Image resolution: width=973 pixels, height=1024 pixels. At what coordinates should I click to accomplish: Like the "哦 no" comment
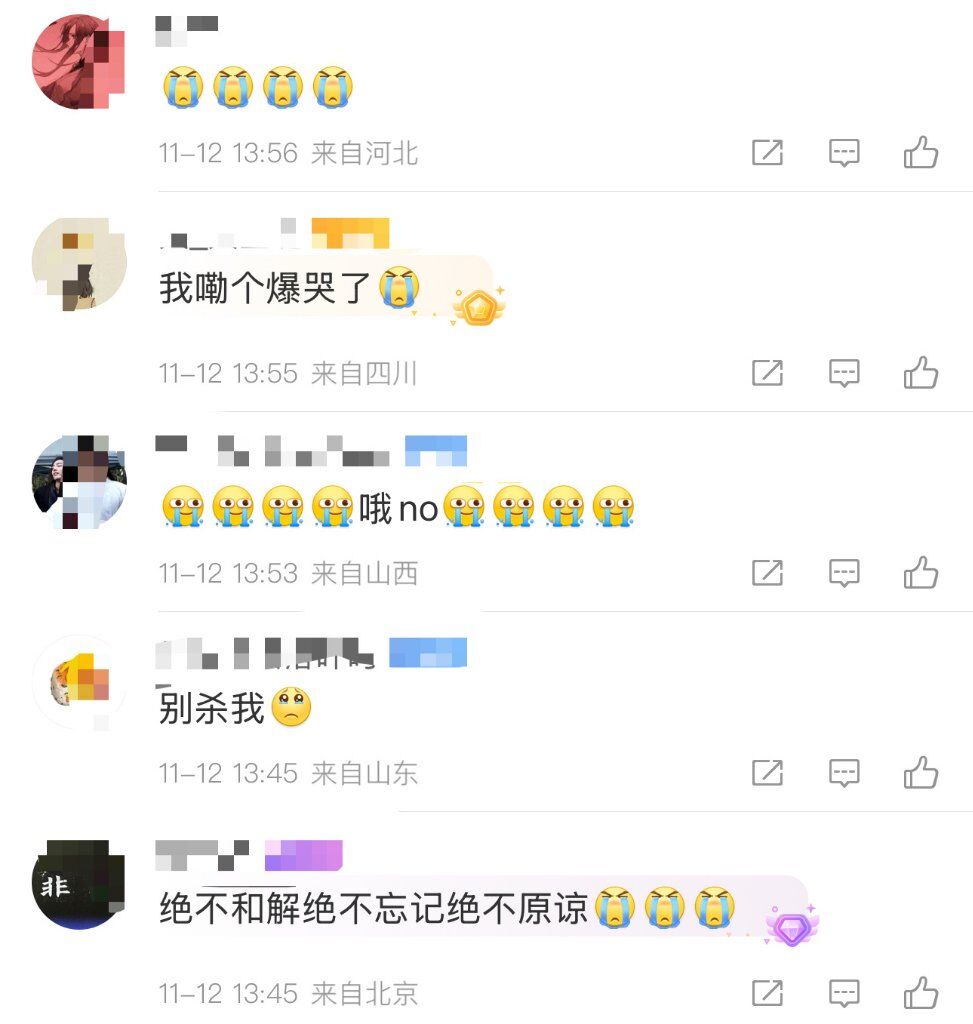[x=921, y=573]
